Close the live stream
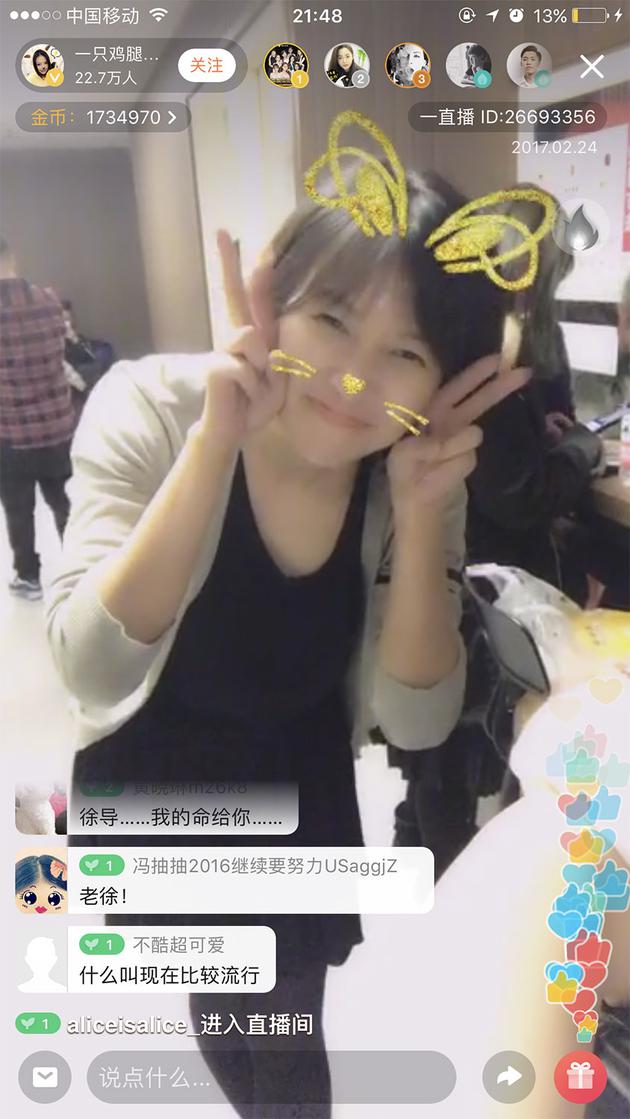This screenshot has height=1119, width=630. click(x=592, y=67)
